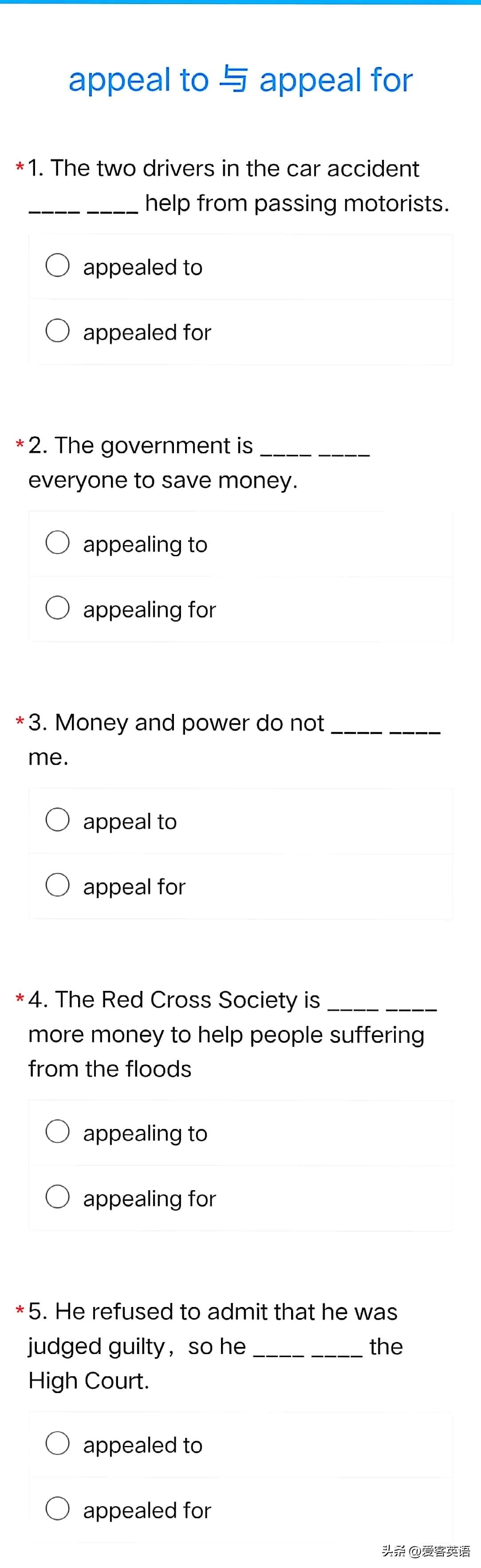Select 'appealed to' for High Court question 5

click(x=58, y=1443)
